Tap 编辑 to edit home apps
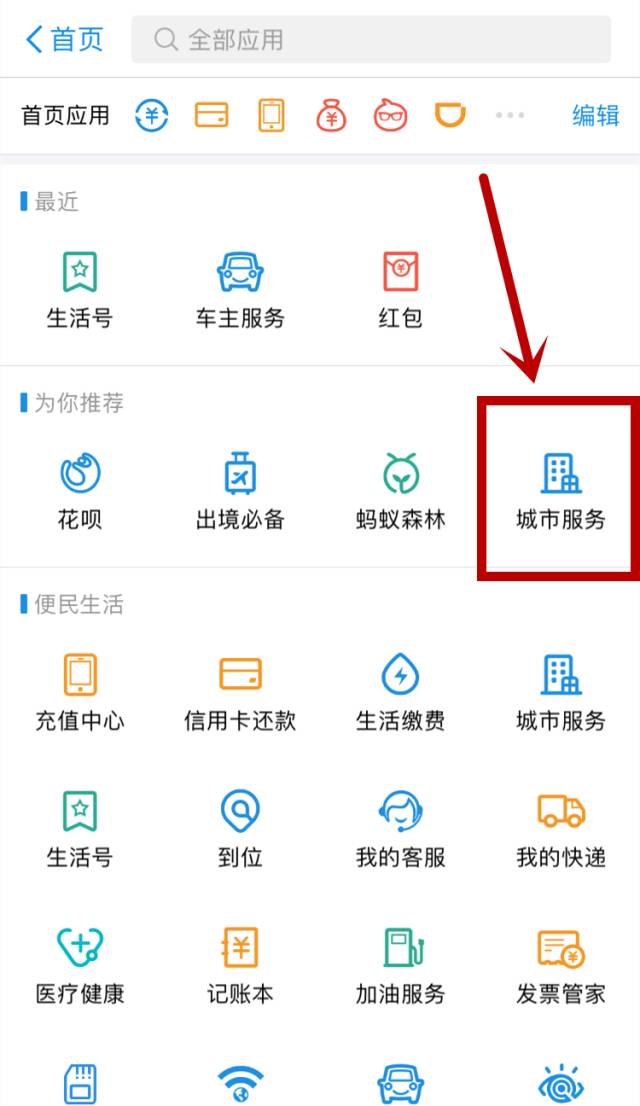 pos(596,115)
